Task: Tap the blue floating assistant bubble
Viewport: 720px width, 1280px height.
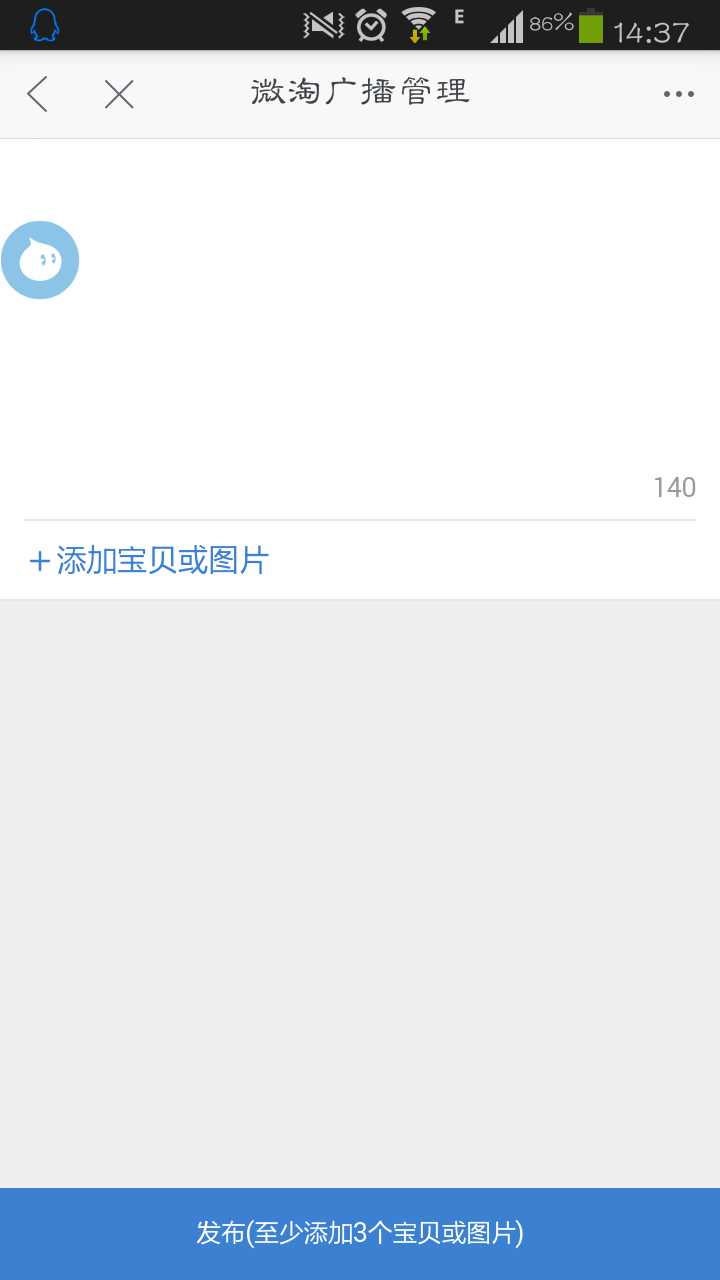Action: (x=40, y=260)
